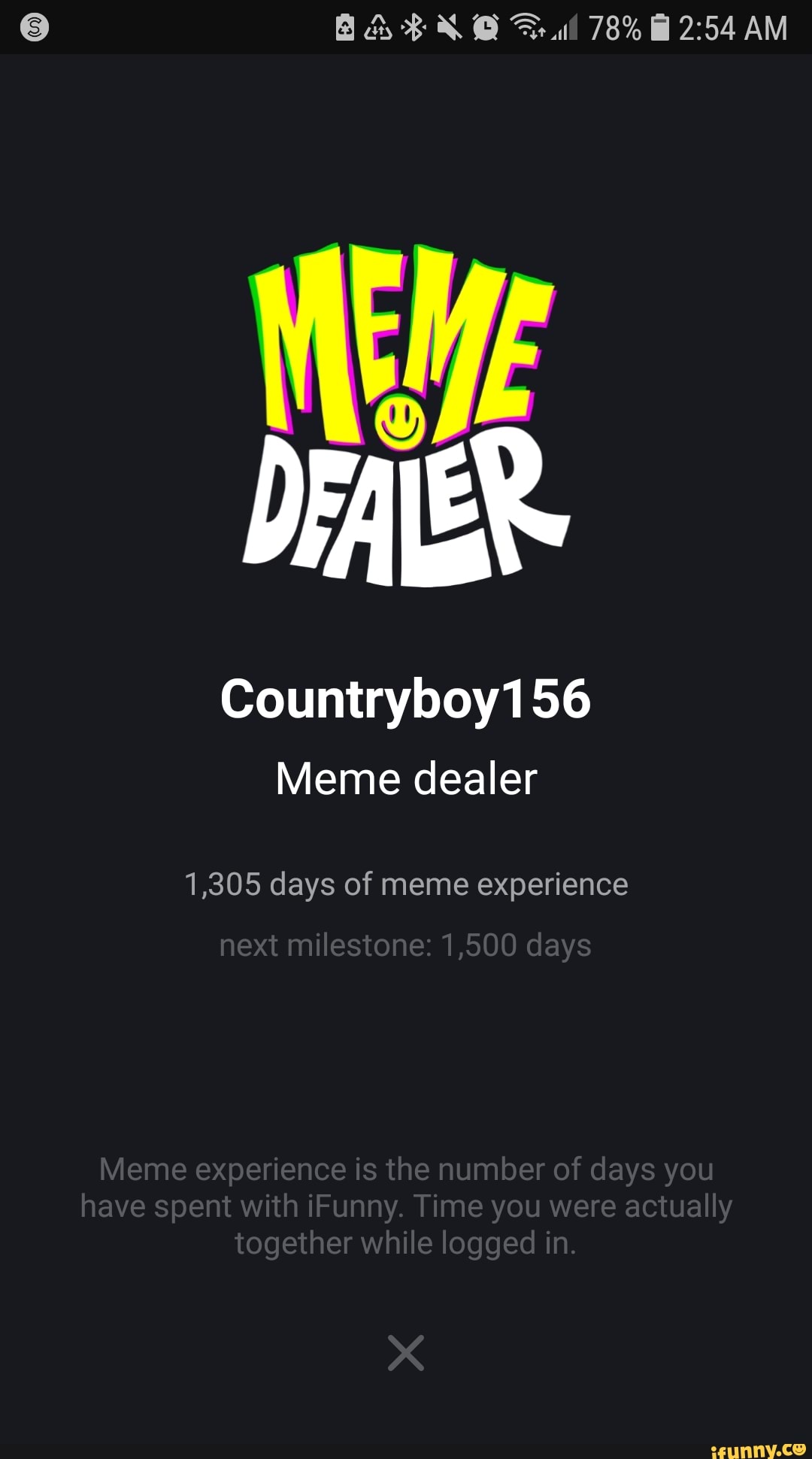The width and height of the screenshot is (812, 1459).
Task: Tap the Wi-Fi signal icon
Action: tap(526, 27)
